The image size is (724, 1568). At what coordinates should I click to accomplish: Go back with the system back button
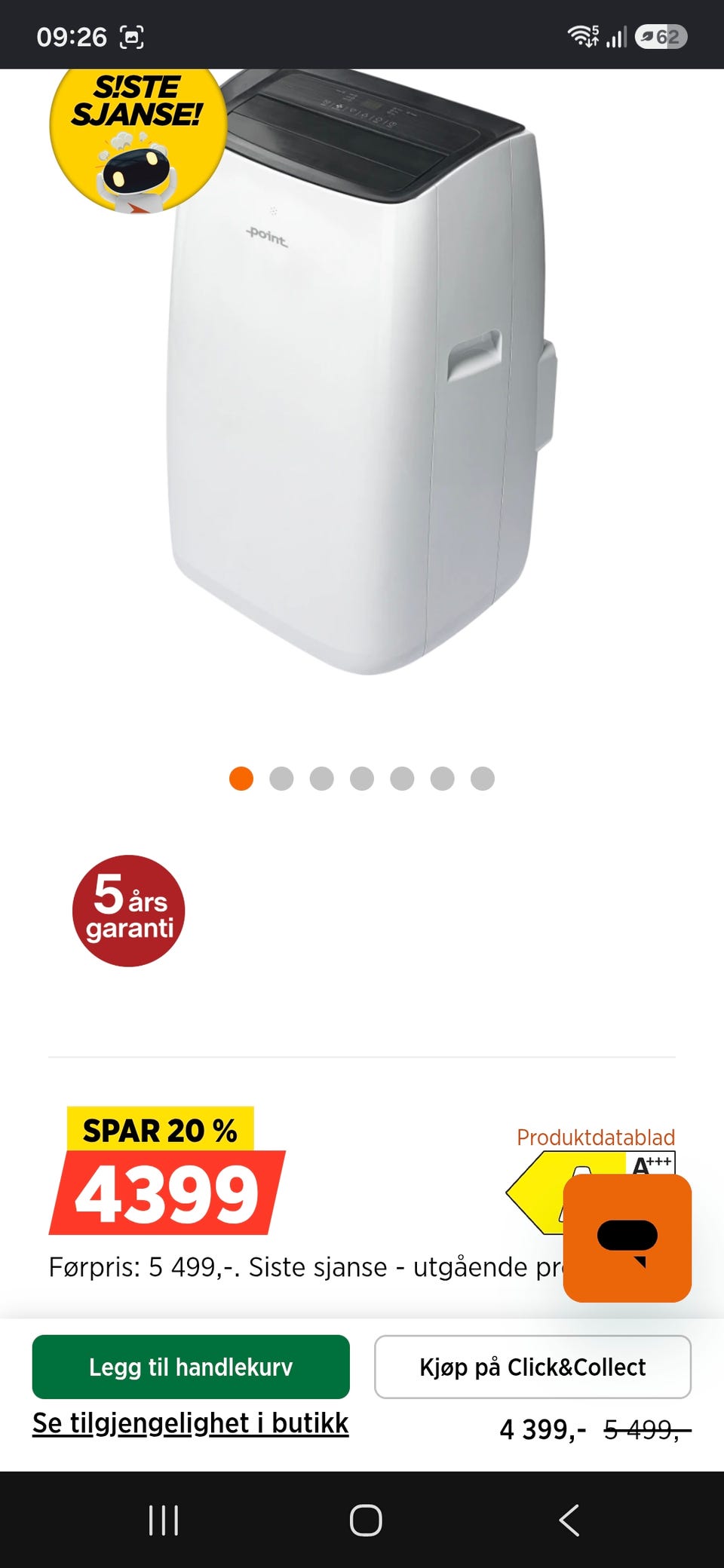(x=569, y=1521)
